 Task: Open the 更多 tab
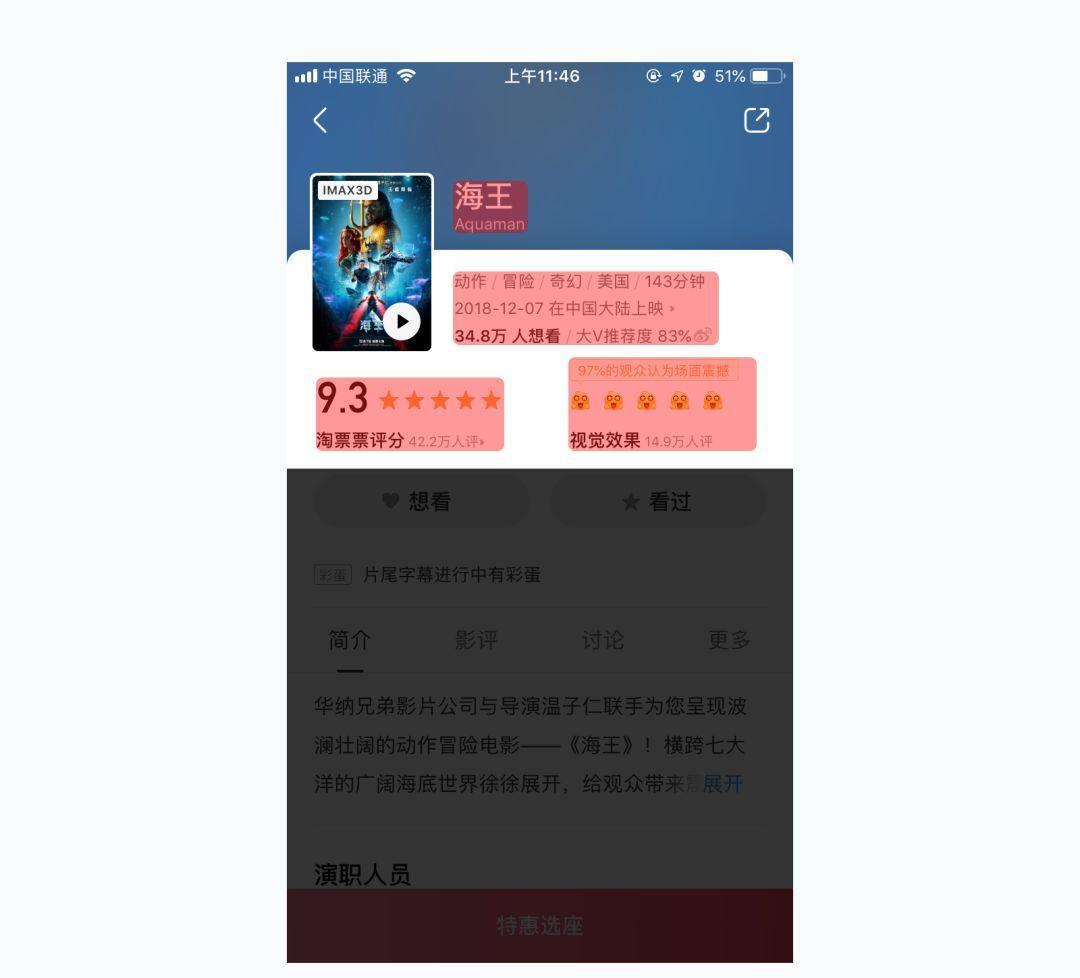pyautogui.click(x=728, y=640)
